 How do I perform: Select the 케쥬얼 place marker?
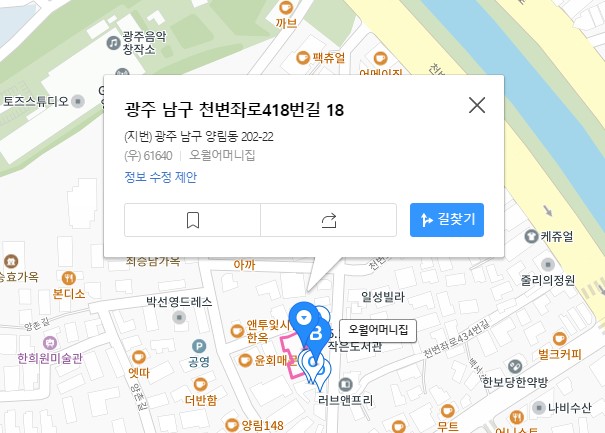[530, 236]
